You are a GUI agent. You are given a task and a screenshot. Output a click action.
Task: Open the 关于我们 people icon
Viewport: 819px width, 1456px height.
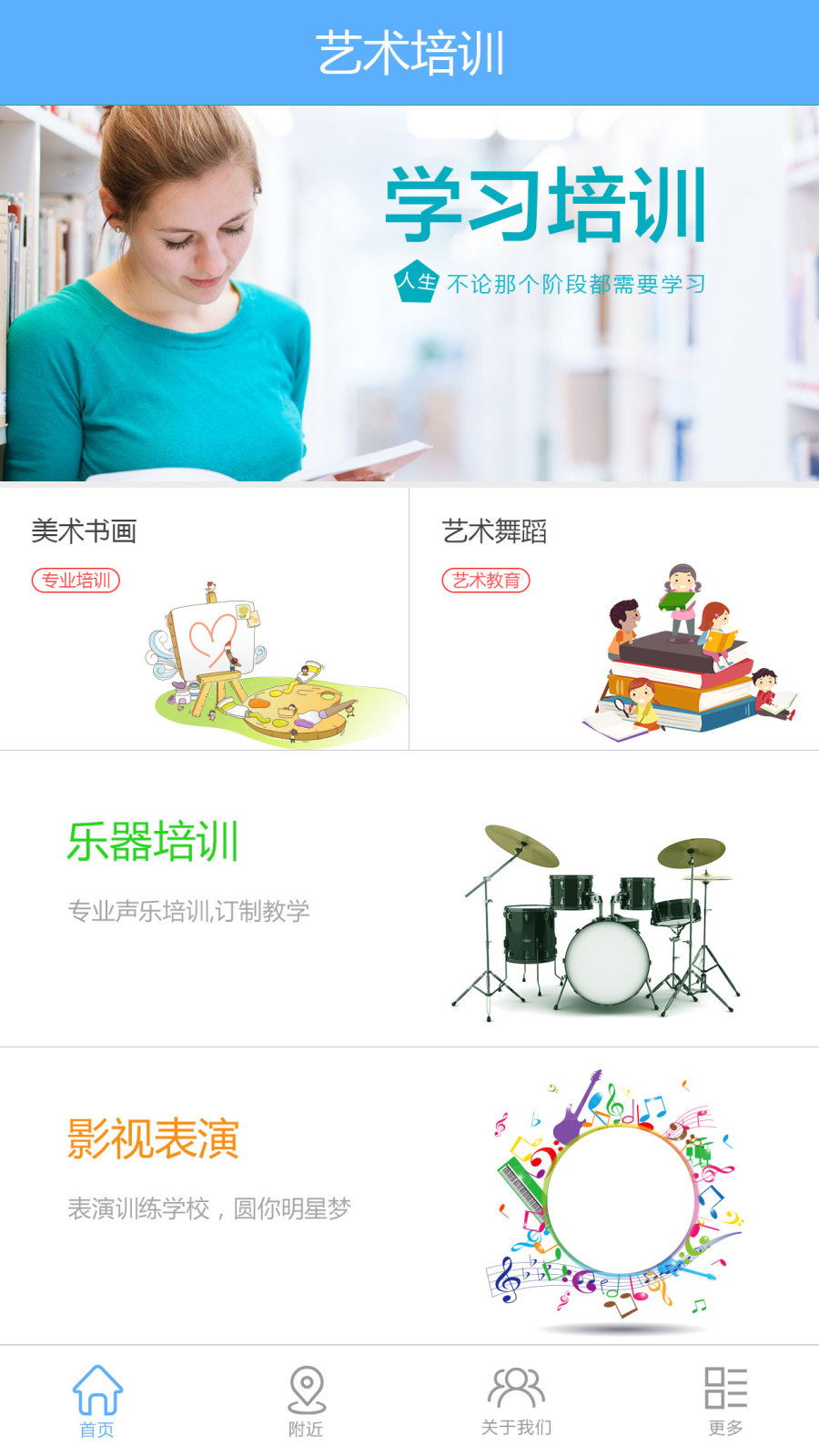[x=514, y=1388]
